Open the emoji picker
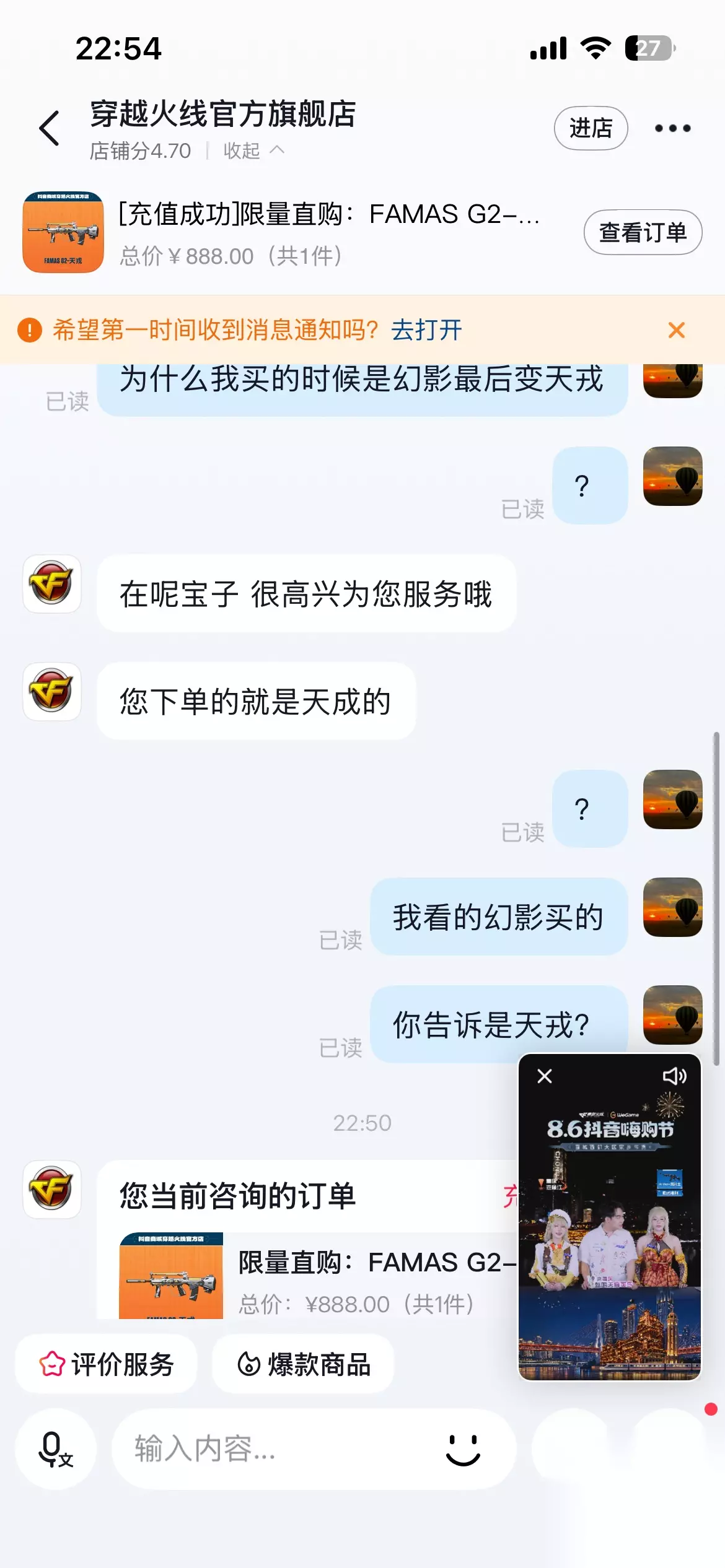Screen dimensions: 725x1568 click(463, 1449)
